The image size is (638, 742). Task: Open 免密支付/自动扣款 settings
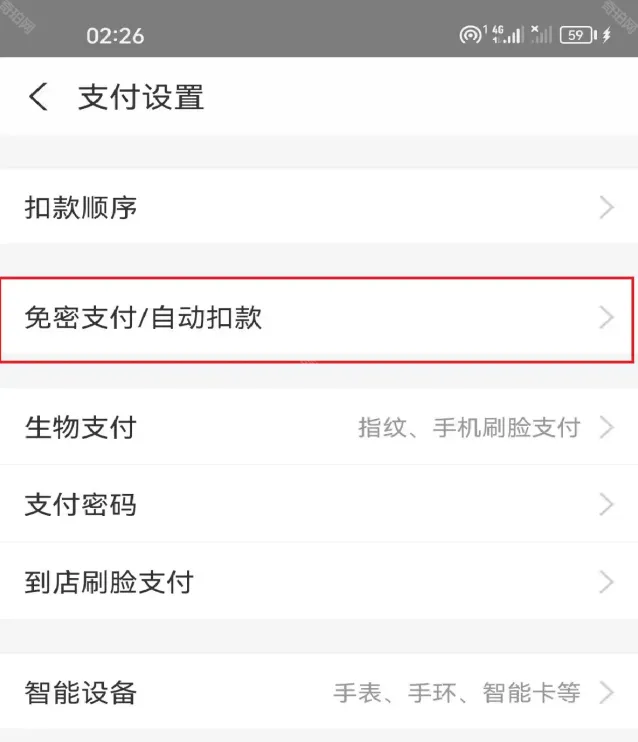click(x=319, y=318)
